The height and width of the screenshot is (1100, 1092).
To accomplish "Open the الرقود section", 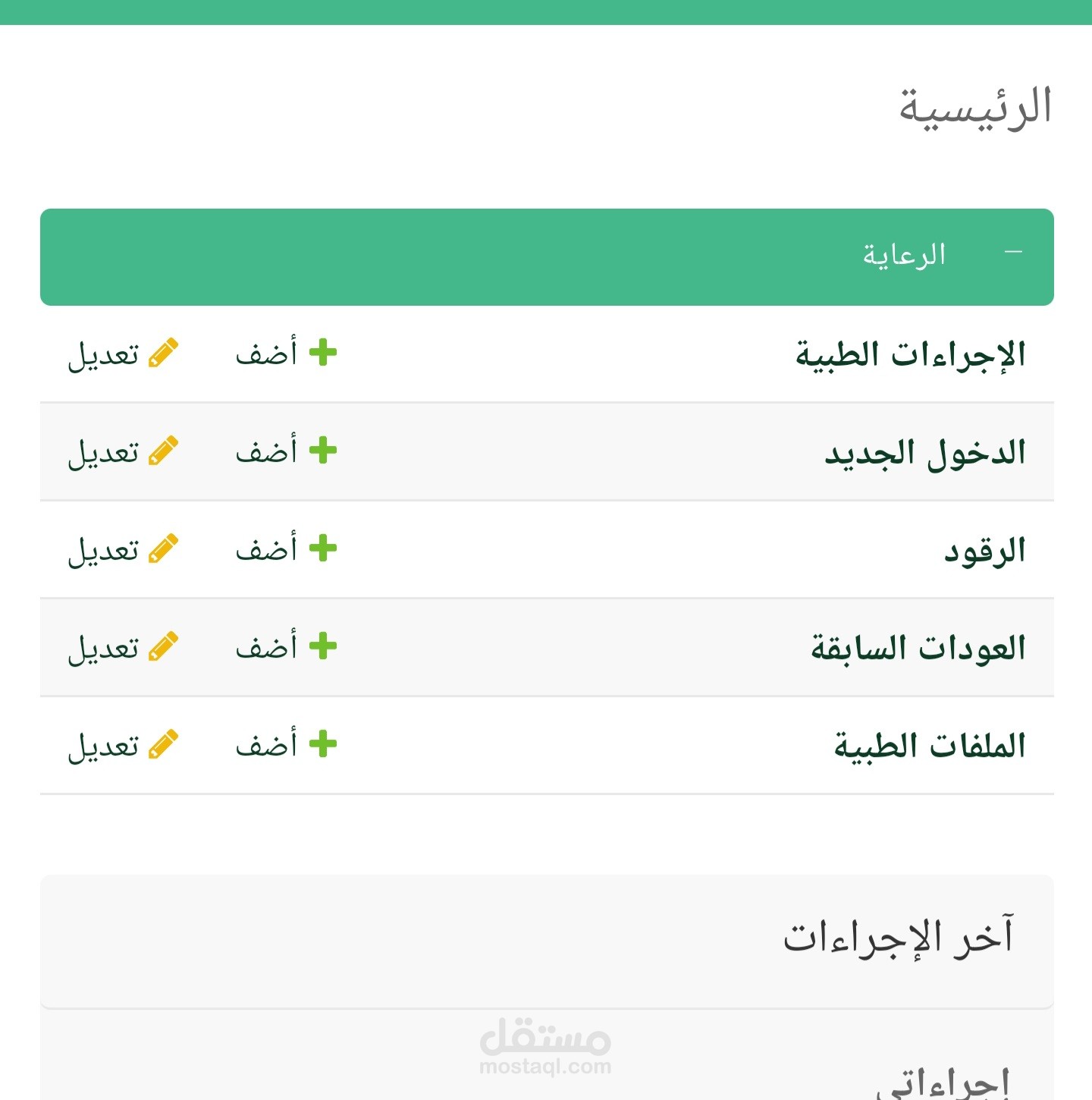I will (984, 551).
